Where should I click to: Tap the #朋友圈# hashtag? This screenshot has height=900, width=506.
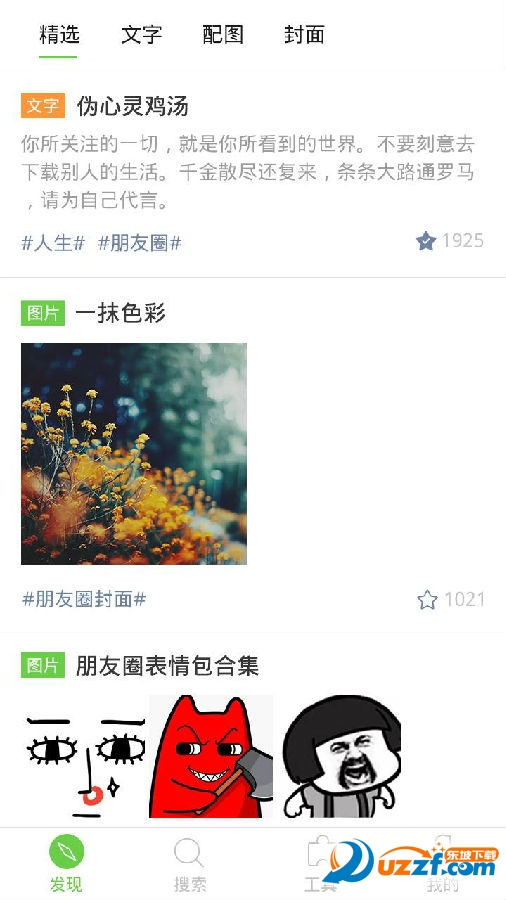click(139, 243)
